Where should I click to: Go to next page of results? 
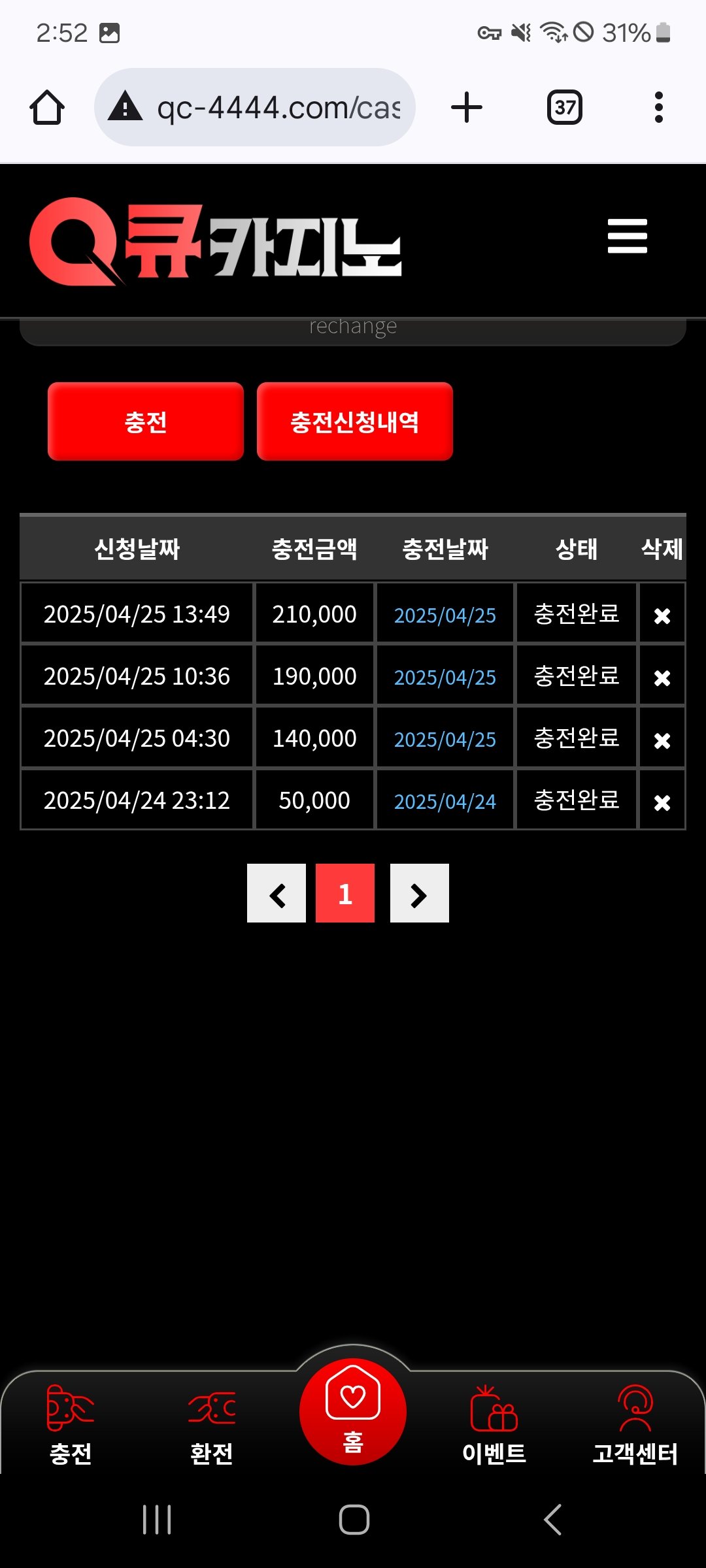point(419,894)
